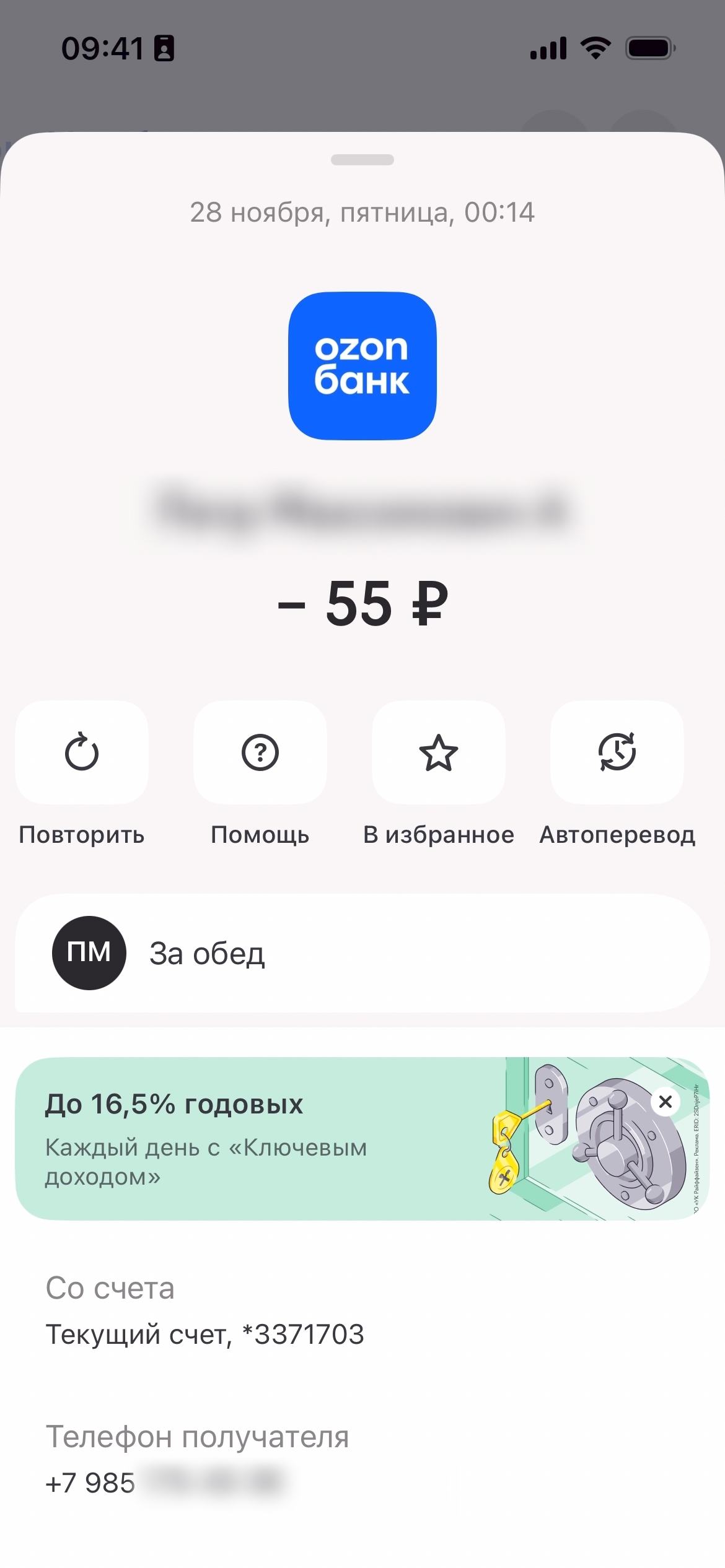The image size is (725, 1568).
Task: Dismiss the «Ключевым доходом» banner
Action: (666, 1102)
